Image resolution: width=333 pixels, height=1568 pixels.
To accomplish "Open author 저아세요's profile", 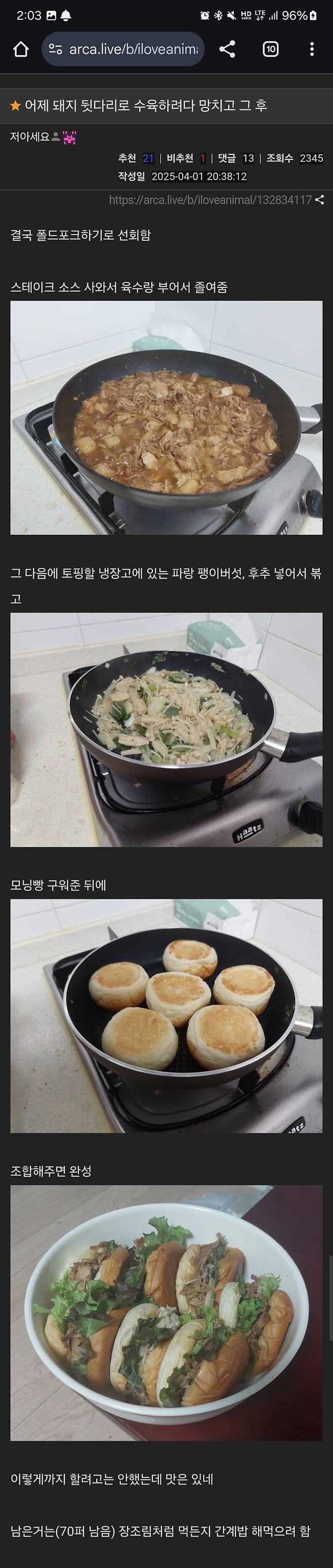I will 29,137.
